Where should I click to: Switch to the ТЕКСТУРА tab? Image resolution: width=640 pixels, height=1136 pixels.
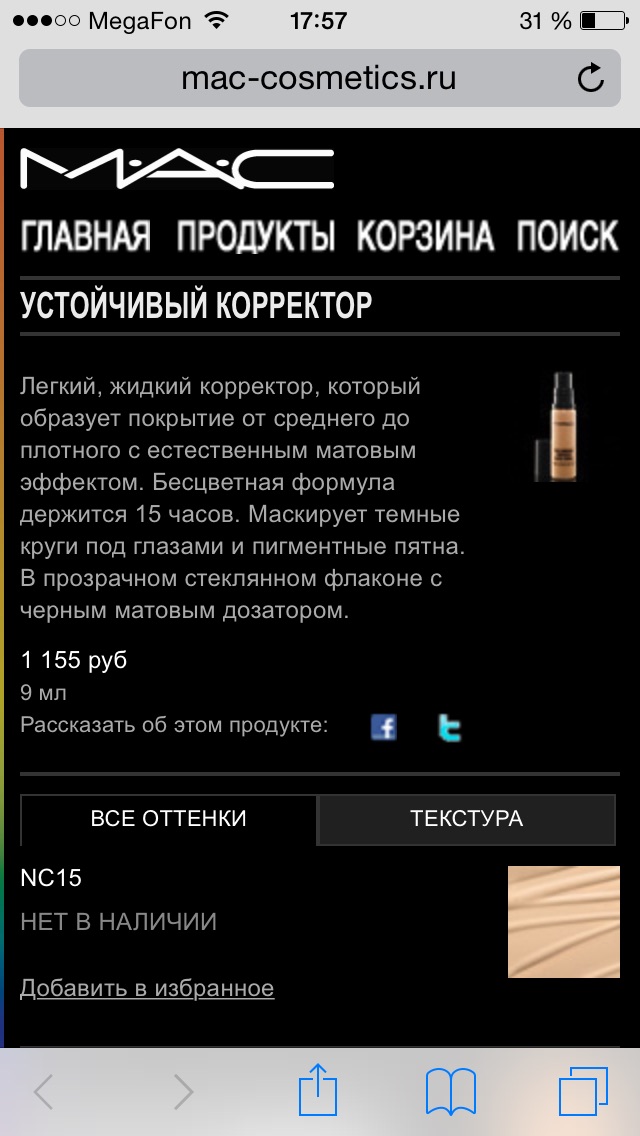[466, 819]
